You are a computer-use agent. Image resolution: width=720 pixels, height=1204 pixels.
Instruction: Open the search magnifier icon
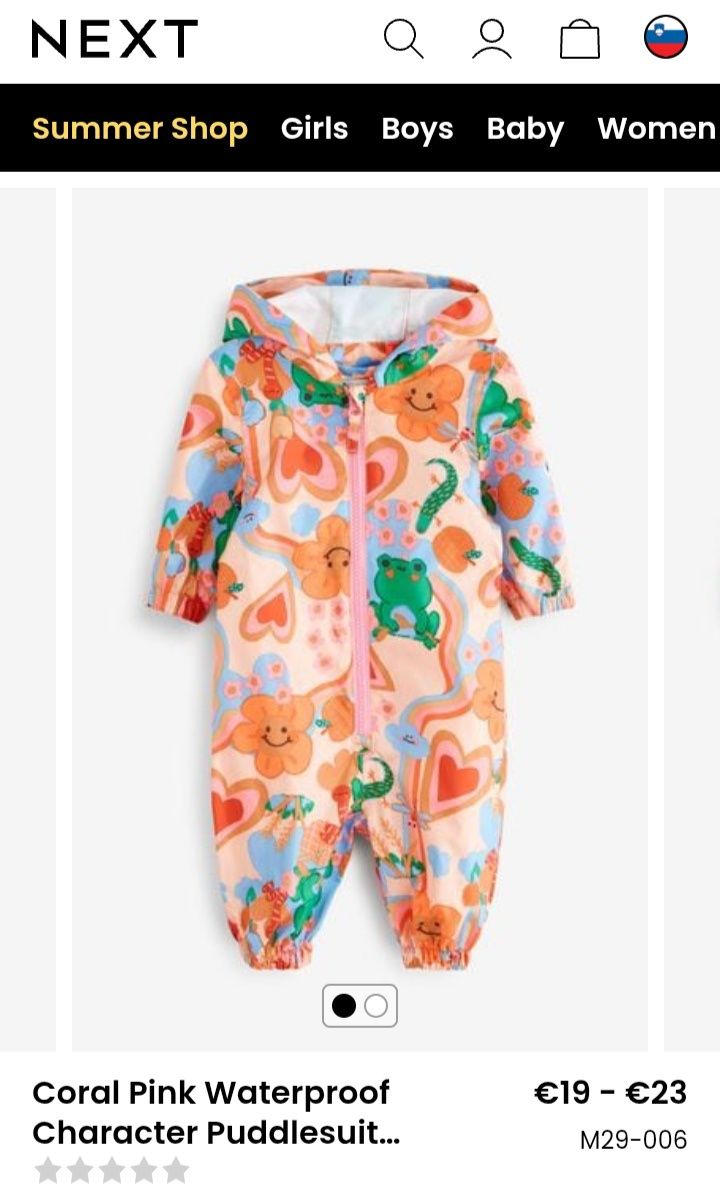click(x=404, y=40)
